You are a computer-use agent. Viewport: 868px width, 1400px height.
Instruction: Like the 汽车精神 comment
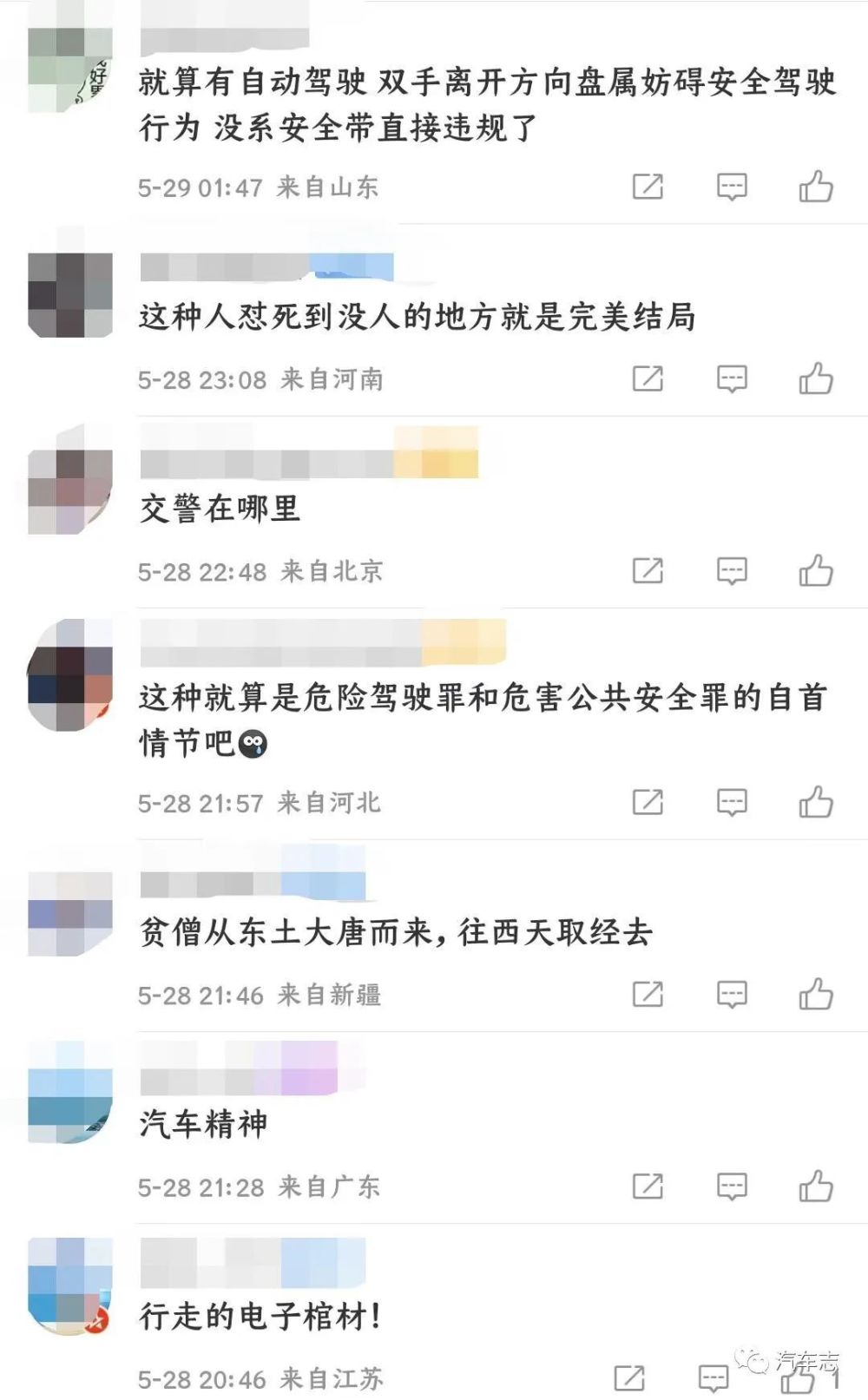(x=816, y=1186)
